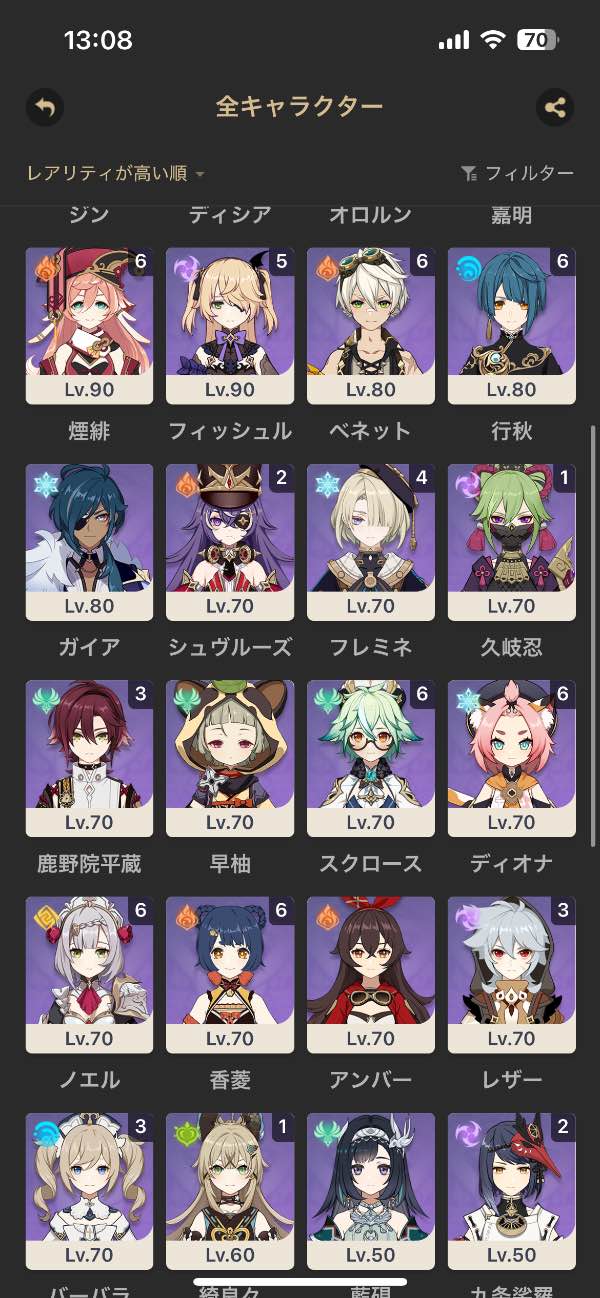Open the フィルター filter options
The height and width of the screenshot is (1298, 600).
click(x=518, y=174)
